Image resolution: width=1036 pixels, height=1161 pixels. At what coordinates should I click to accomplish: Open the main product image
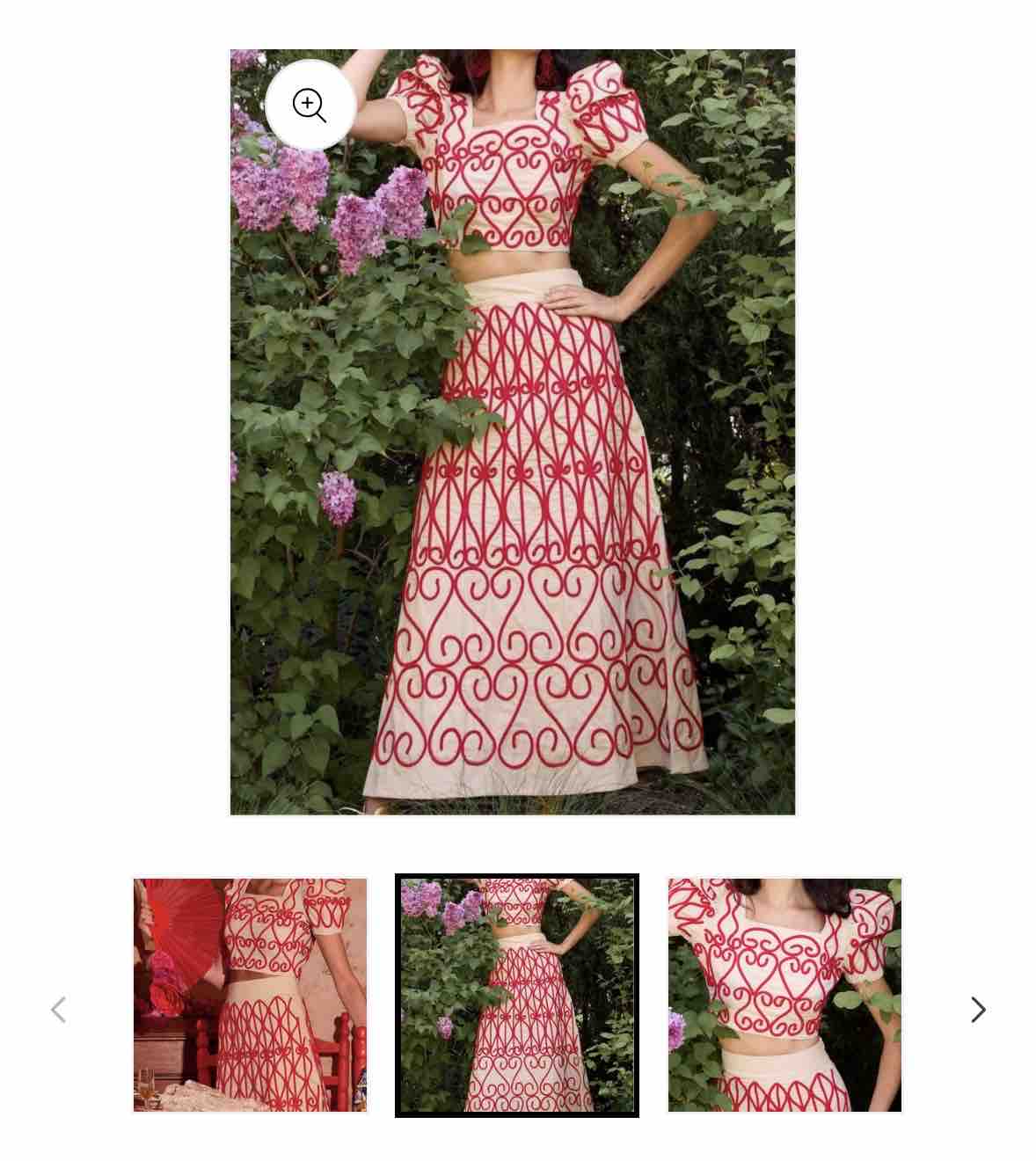tap(513, 457)
